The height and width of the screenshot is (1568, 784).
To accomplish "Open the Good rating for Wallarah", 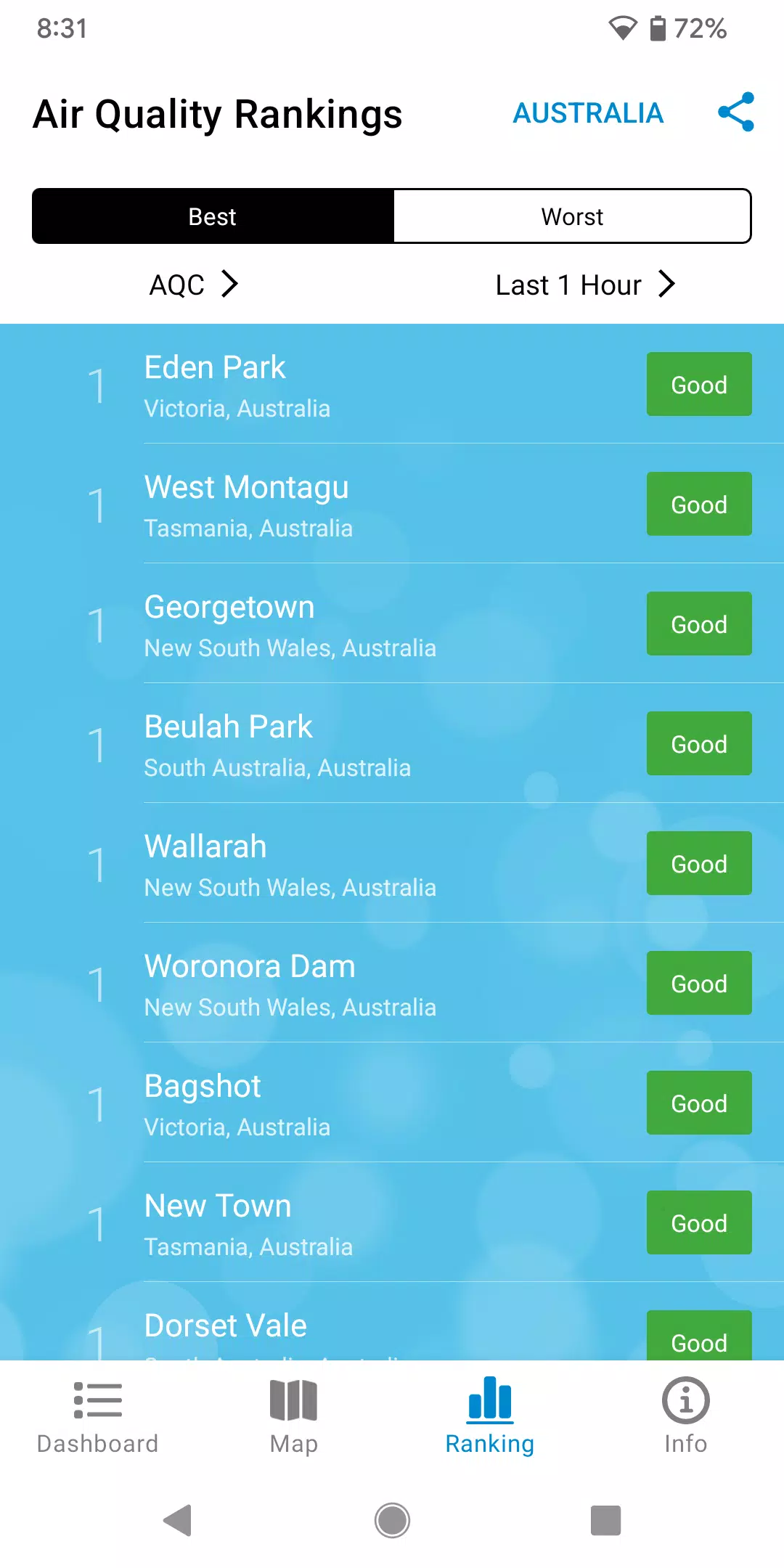I will point(698,864).
